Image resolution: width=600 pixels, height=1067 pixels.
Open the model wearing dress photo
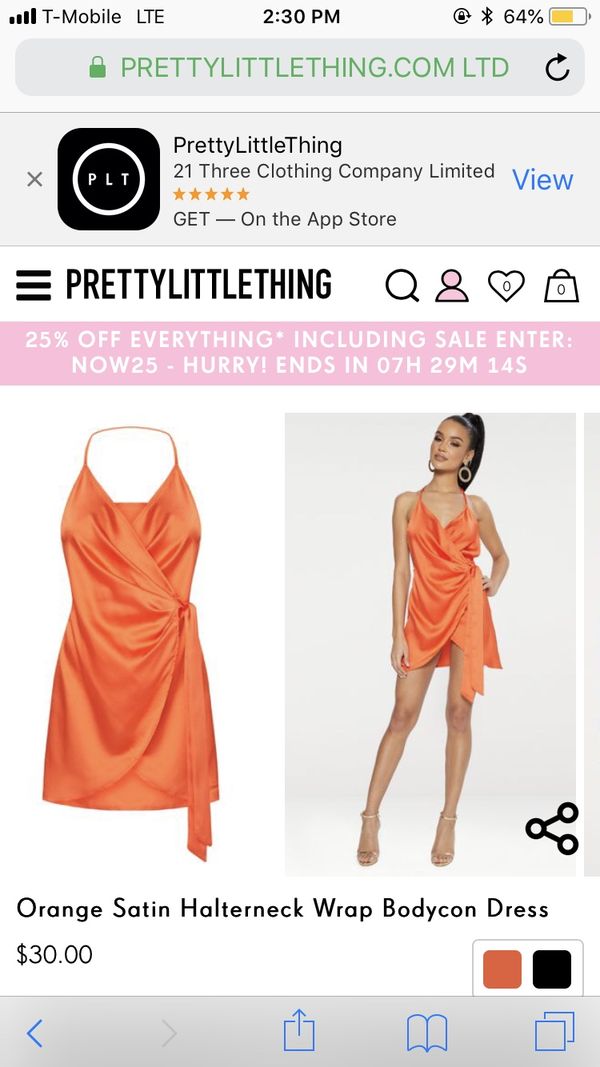tap(430, 643)
